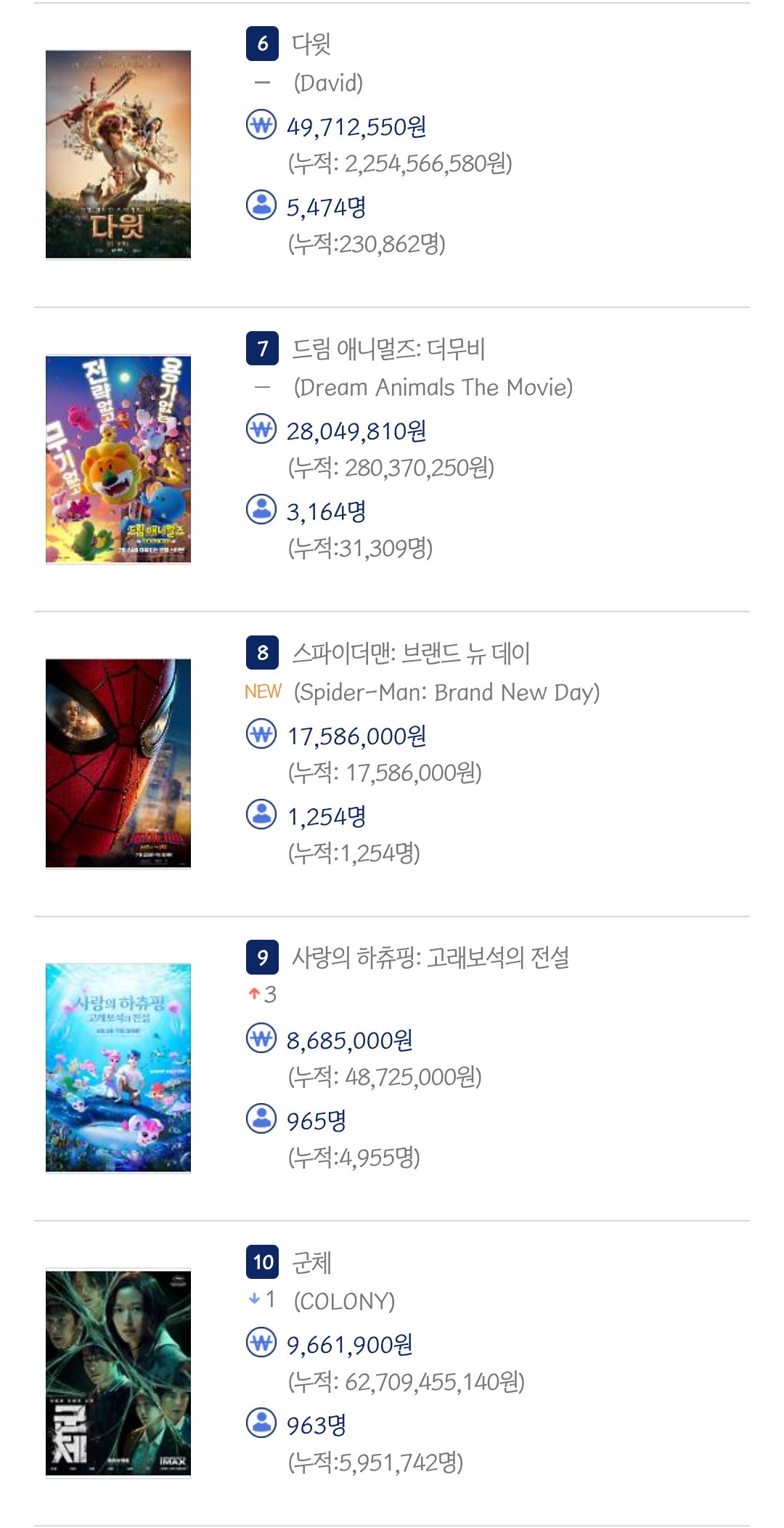Open the Spider-Man: Brand New Day poster
Image resolution: width=784 pixels, height=1528 pixels.
click(x=118, y=763)
